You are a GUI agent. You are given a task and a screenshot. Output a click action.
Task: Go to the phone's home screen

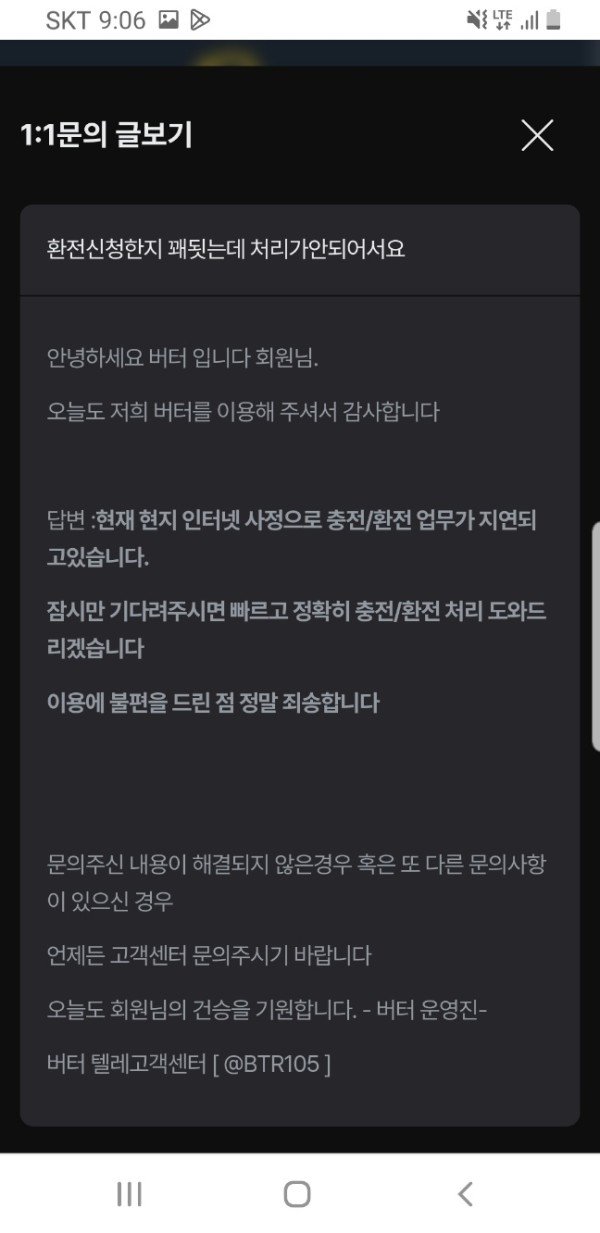pyautogui.click(x=297, y=1193)
